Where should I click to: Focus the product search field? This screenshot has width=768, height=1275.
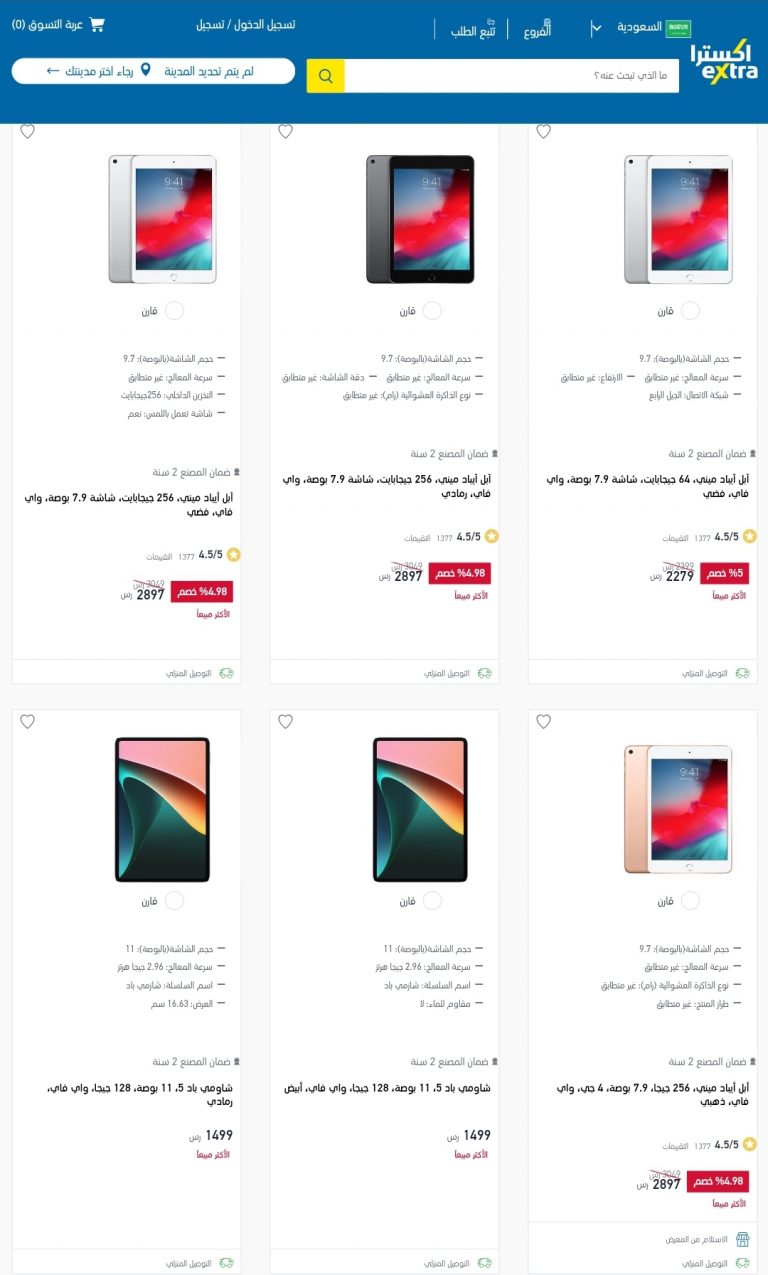coord(511,76)
